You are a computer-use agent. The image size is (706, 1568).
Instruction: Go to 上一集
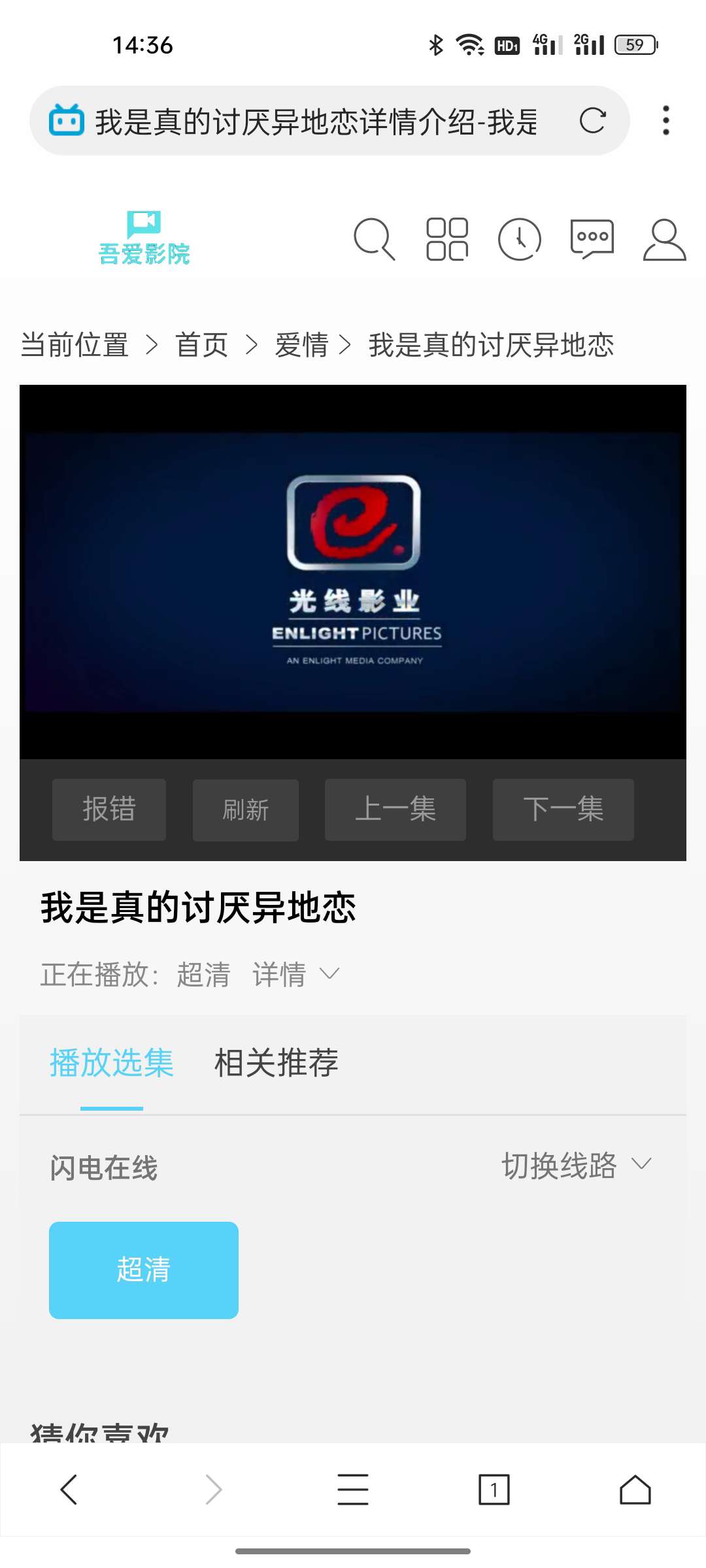click(x=395, y=809)
